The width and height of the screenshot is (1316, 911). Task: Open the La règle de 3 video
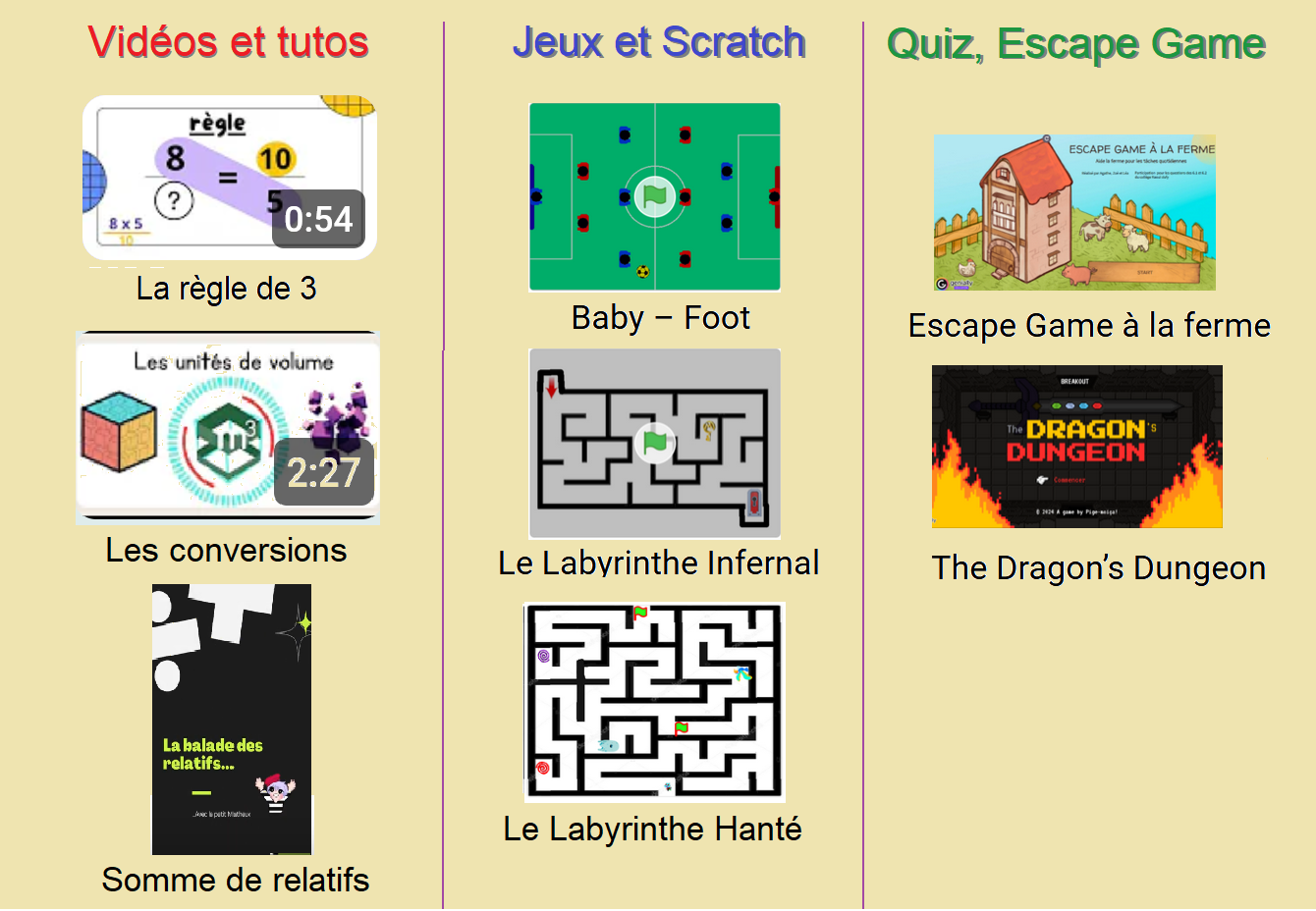tap(229, 178)
